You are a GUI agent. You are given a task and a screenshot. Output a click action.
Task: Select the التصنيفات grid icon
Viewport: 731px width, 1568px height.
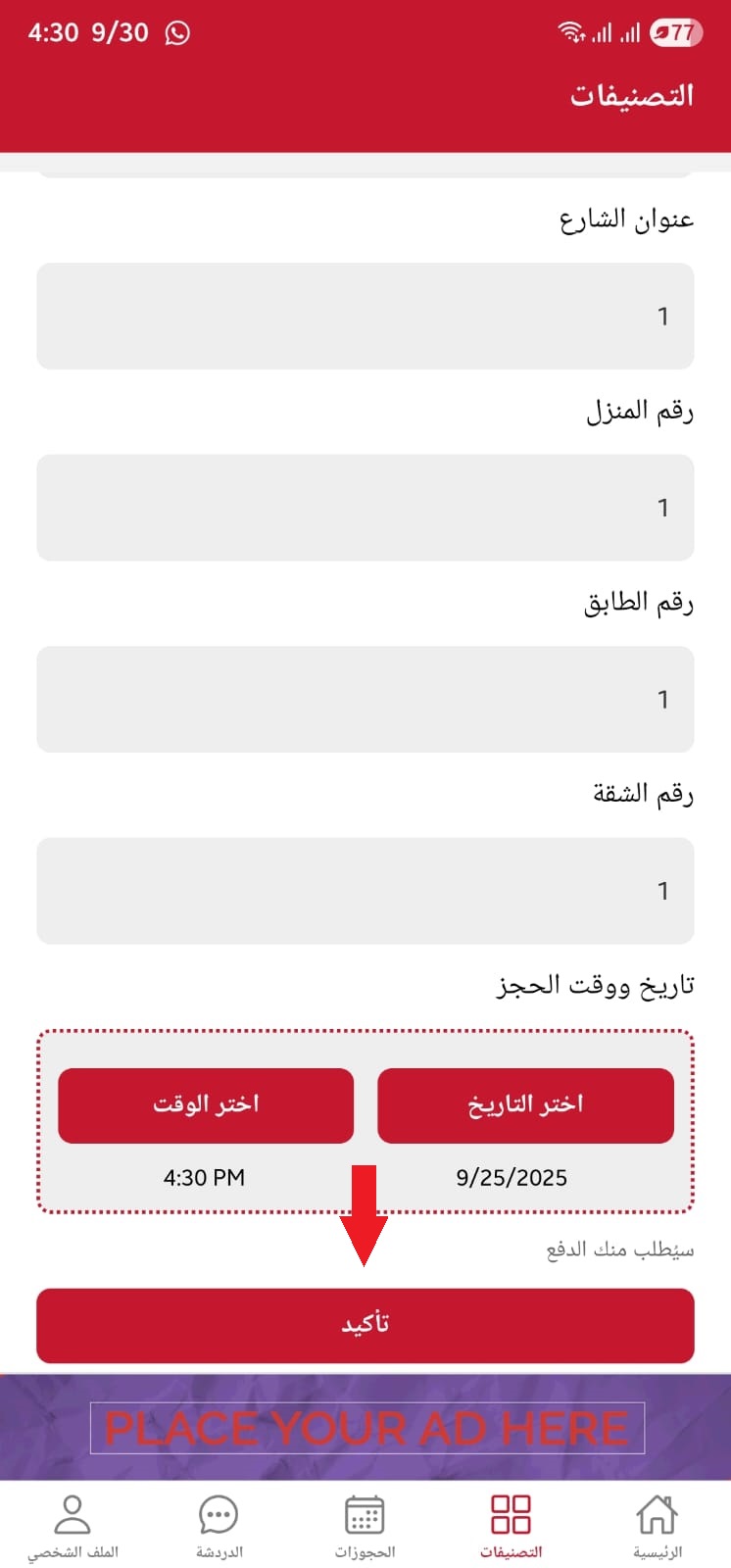510,1514
